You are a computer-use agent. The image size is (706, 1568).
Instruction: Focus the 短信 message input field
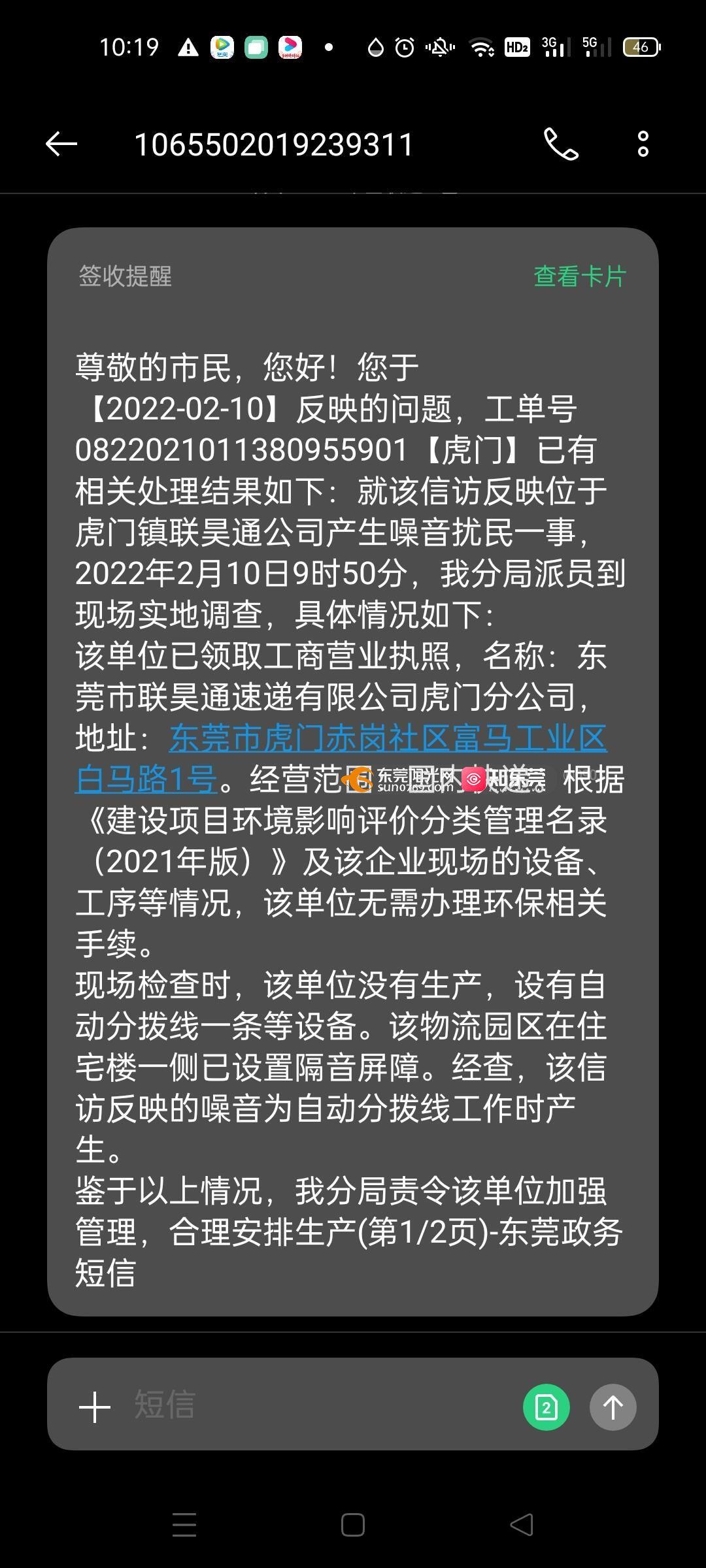pos(314,1405)
